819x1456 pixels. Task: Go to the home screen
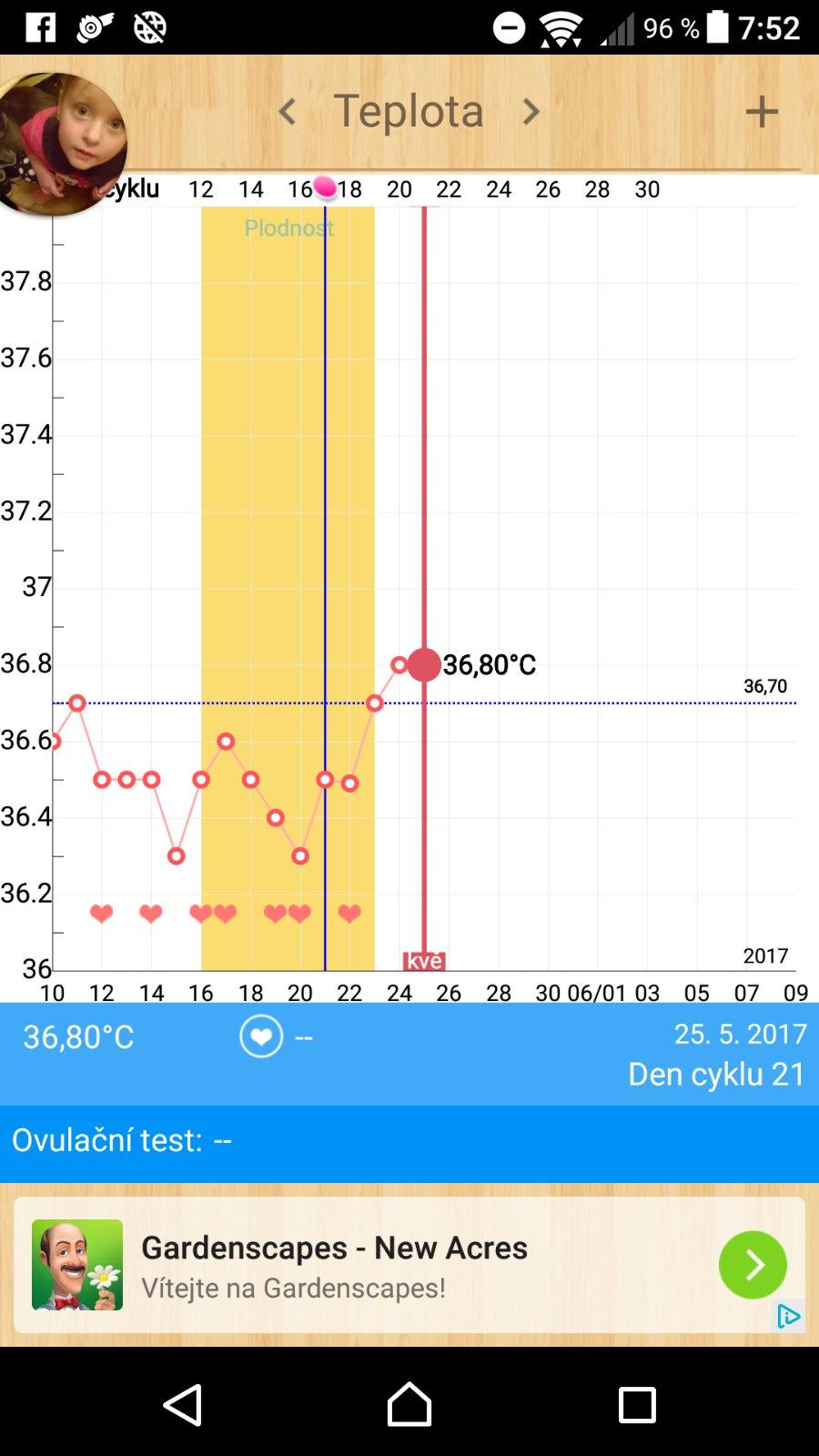pyautogui.click(x=409, y=1405)
